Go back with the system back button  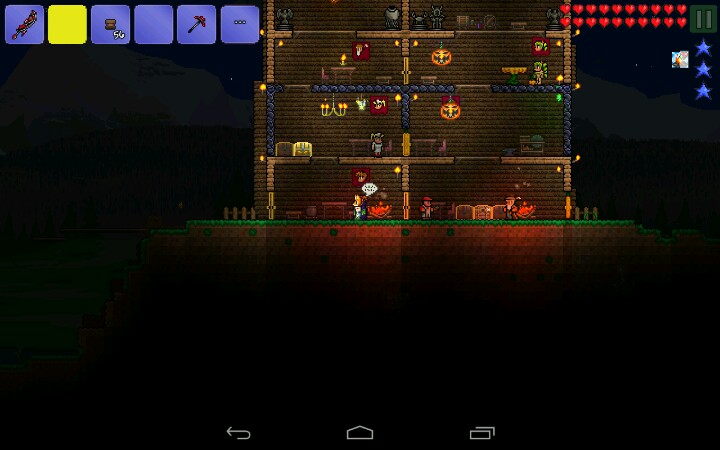click(x=238, y=432)
